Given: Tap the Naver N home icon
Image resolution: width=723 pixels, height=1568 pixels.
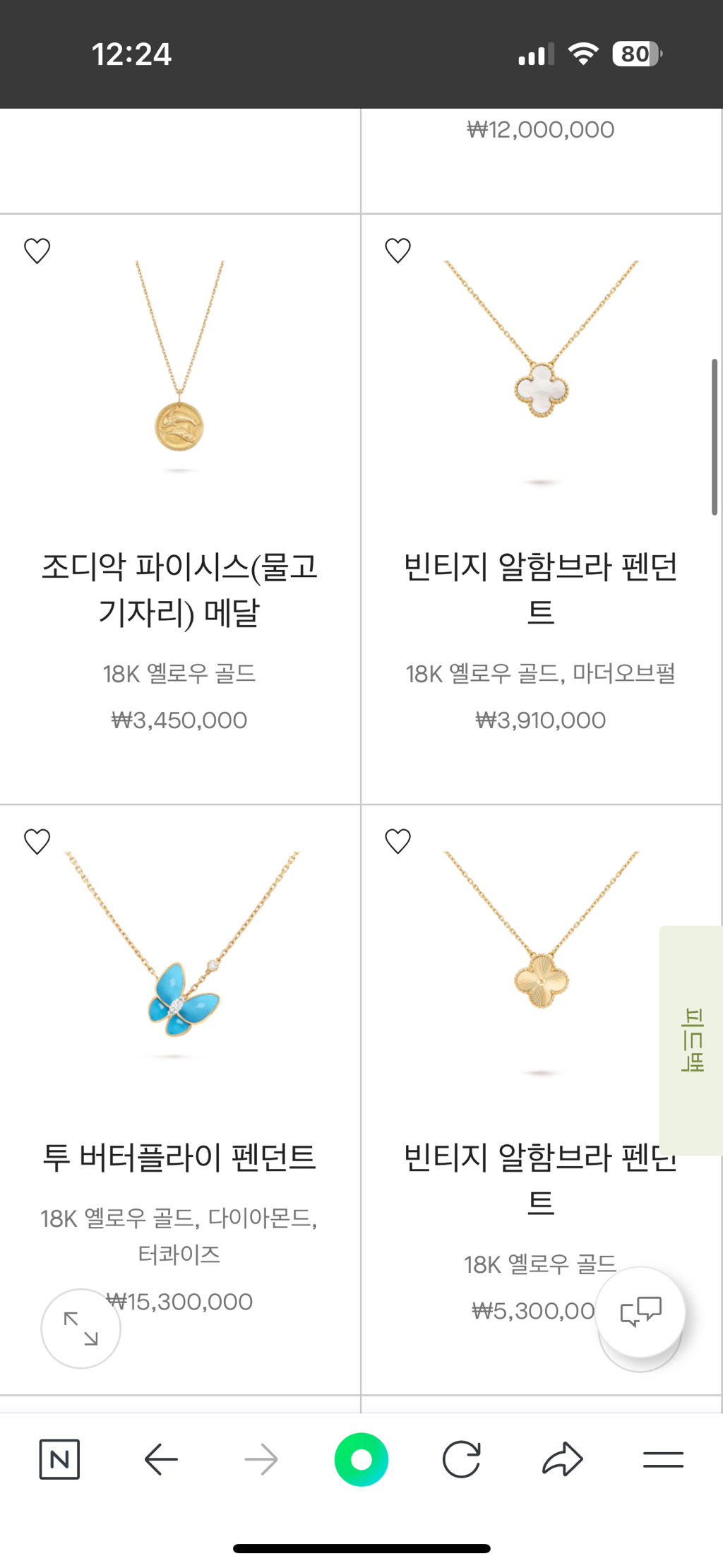Looking at the screenshot, I should click(59, 1459).
